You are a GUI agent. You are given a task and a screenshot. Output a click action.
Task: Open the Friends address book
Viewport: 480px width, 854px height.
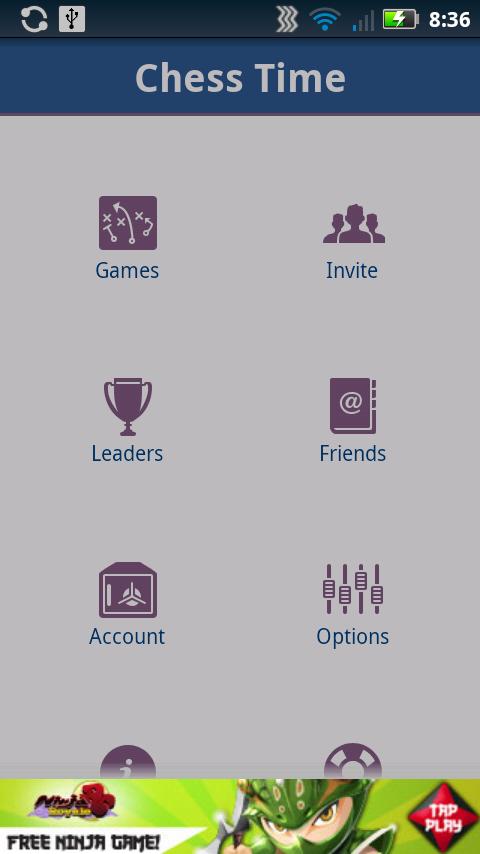(x=353, y=406)
